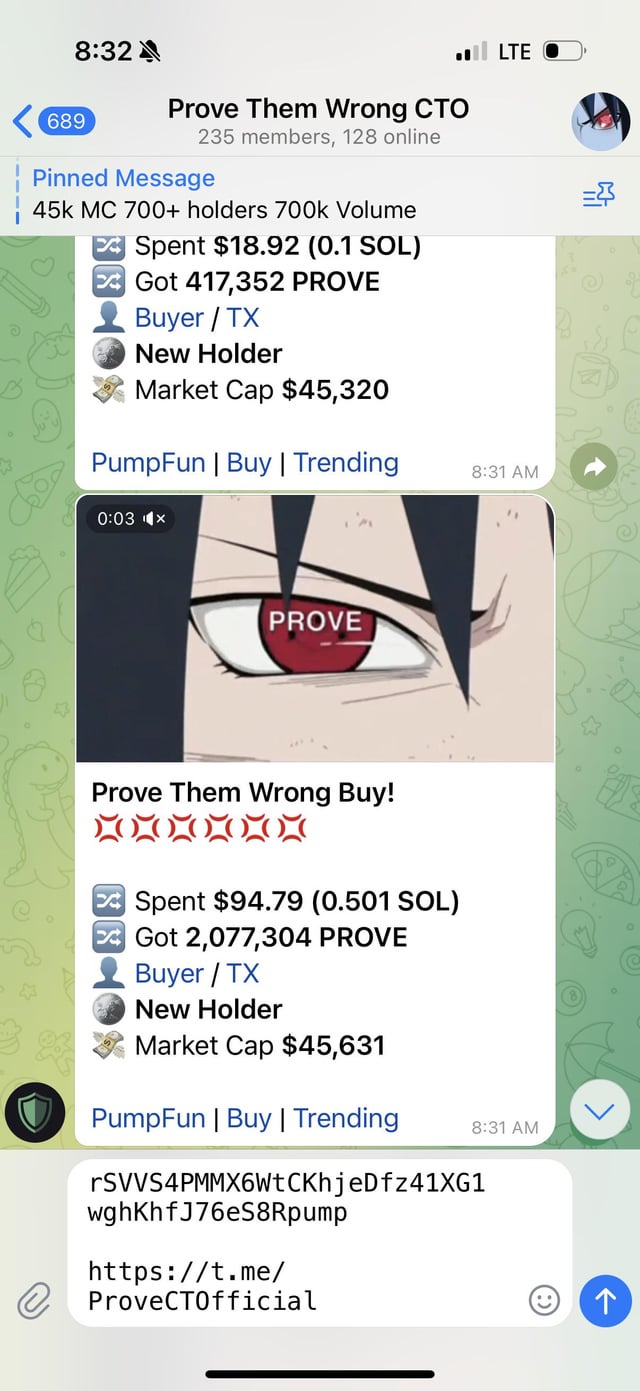The height and width of the screenshot is (1391, 640).
Task: Open Trending link under Market Cap $45,631
Action: tap(346, 1118)
